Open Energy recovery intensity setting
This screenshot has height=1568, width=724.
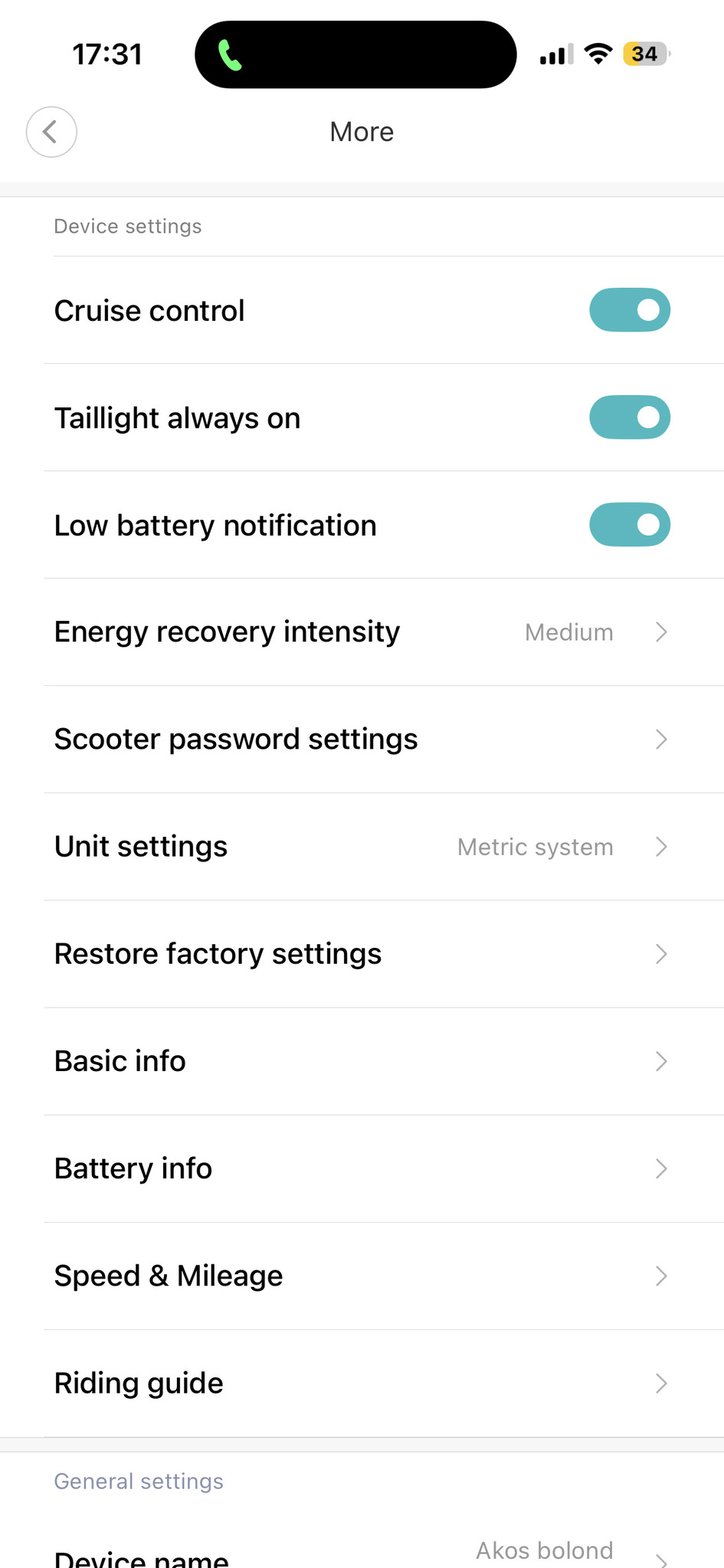click(362, 632)
